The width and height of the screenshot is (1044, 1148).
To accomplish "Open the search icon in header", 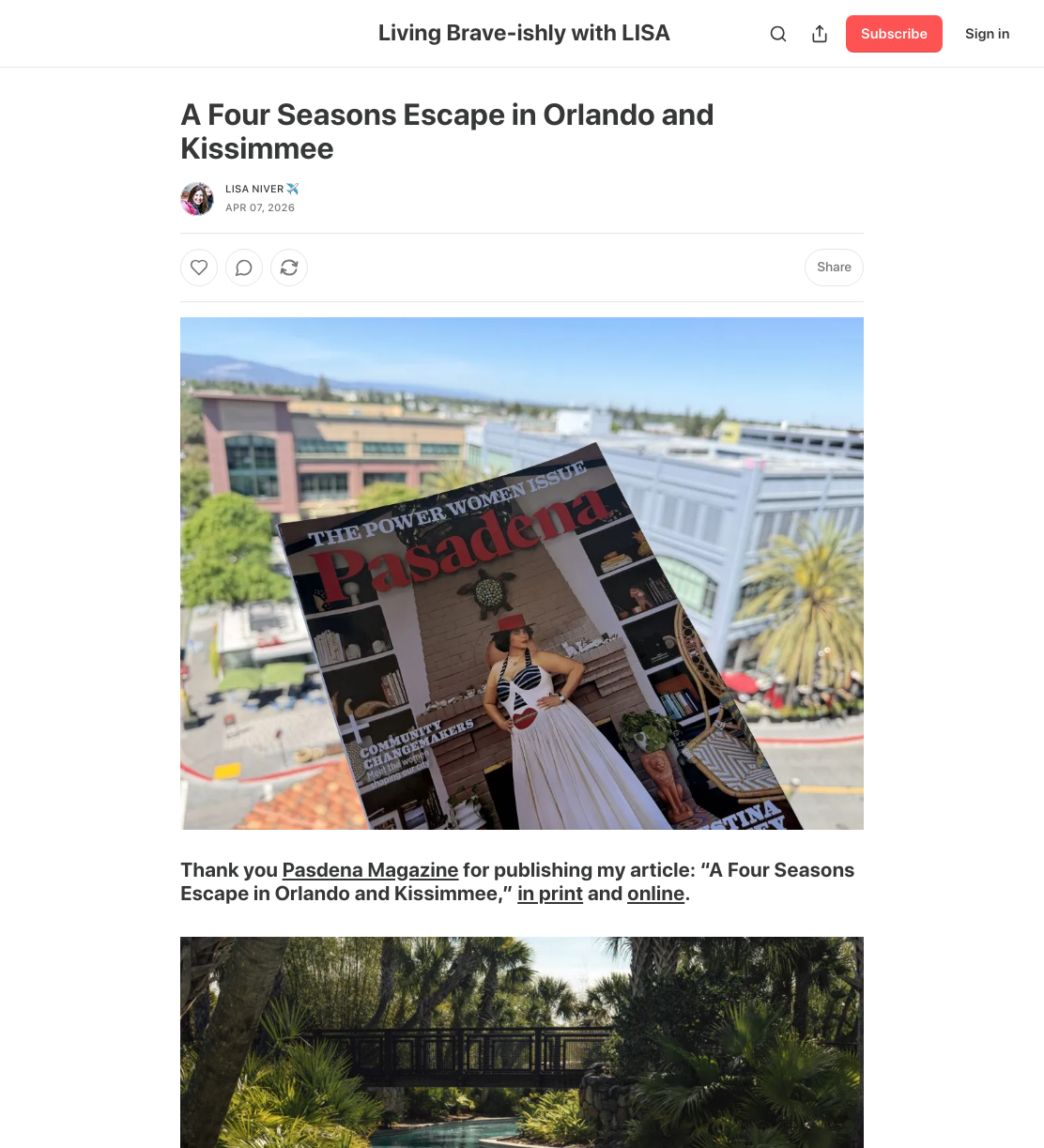I will [x=778, y=34].
